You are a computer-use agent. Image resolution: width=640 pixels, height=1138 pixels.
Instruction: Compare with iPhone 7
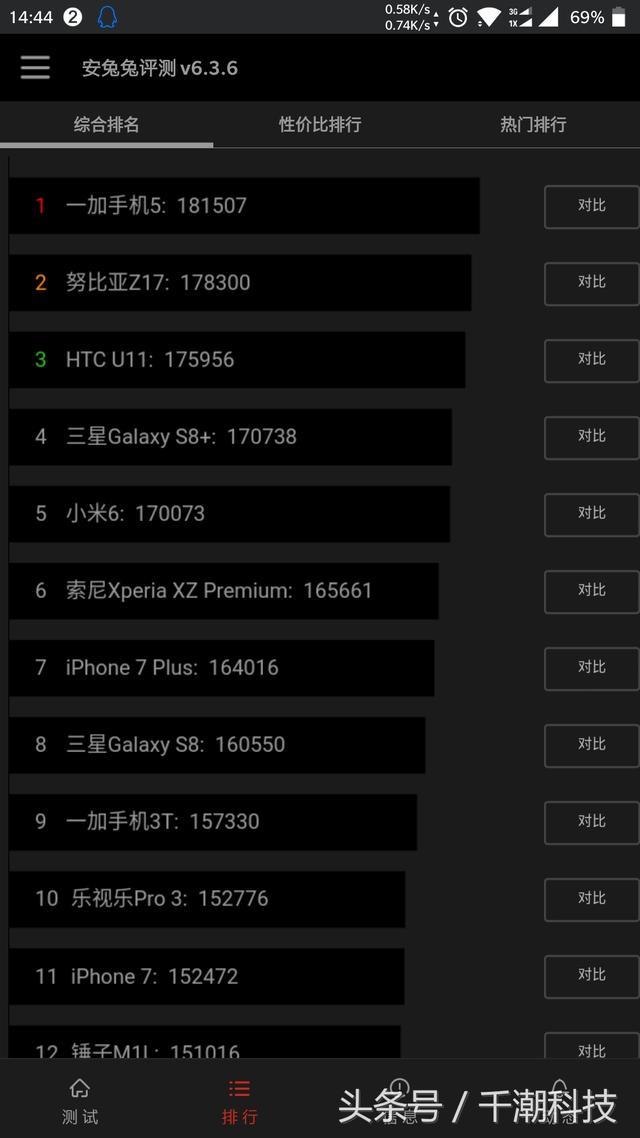tap(591, 975)
